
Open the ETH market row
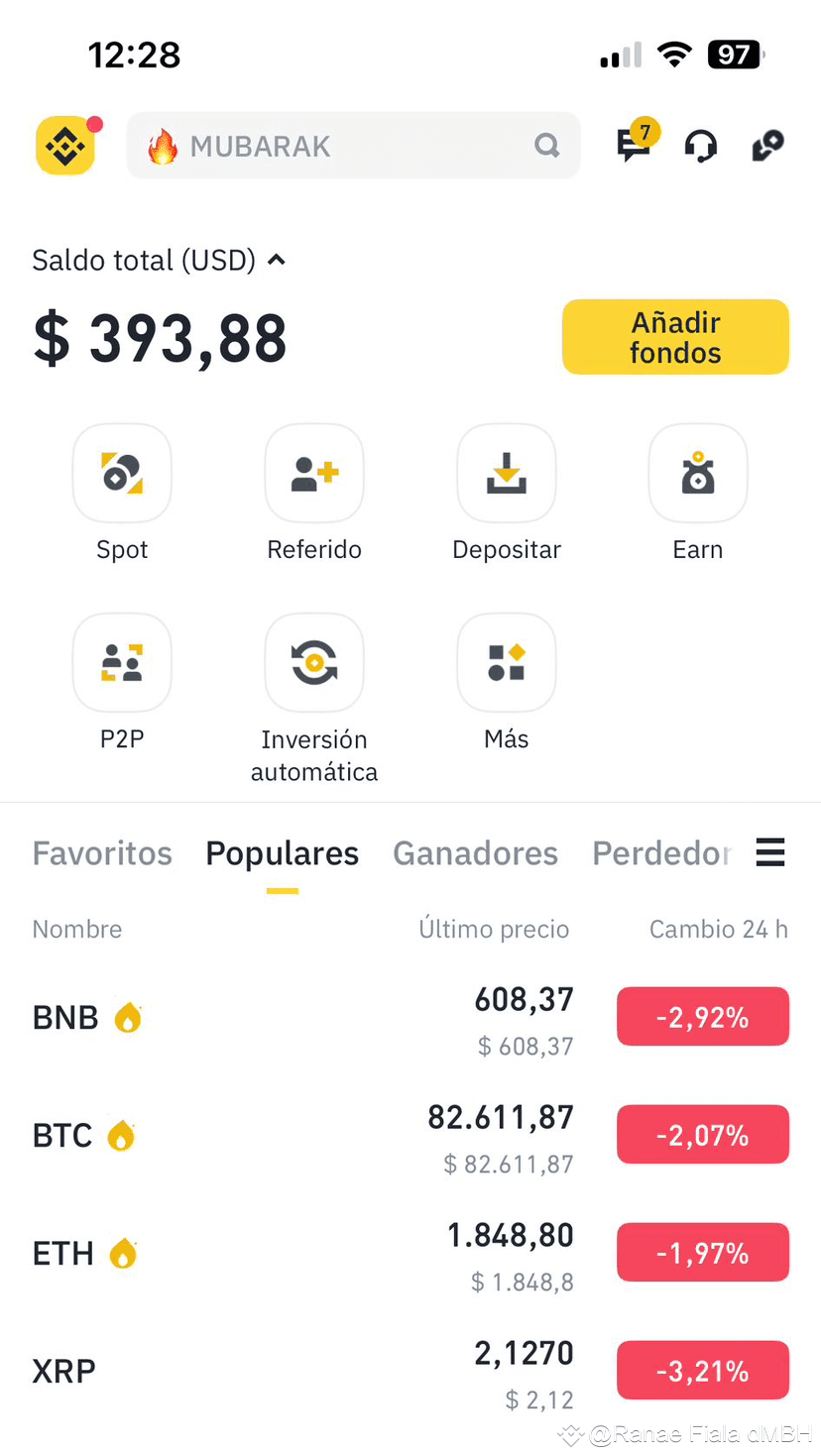pos(410,1253)
